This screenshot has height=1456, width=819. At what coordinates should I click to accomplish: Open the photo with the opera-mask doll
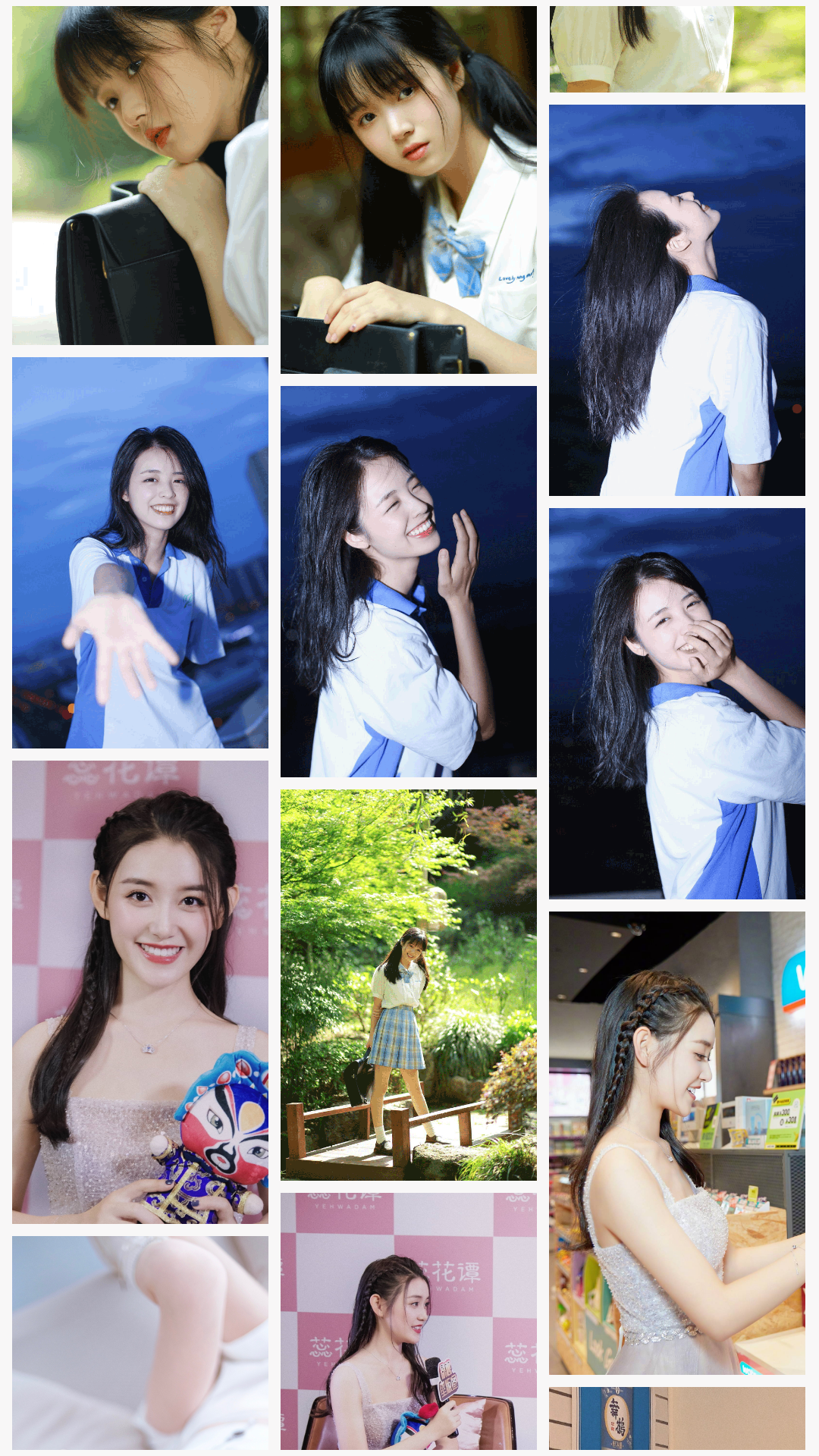coord(140,992)
